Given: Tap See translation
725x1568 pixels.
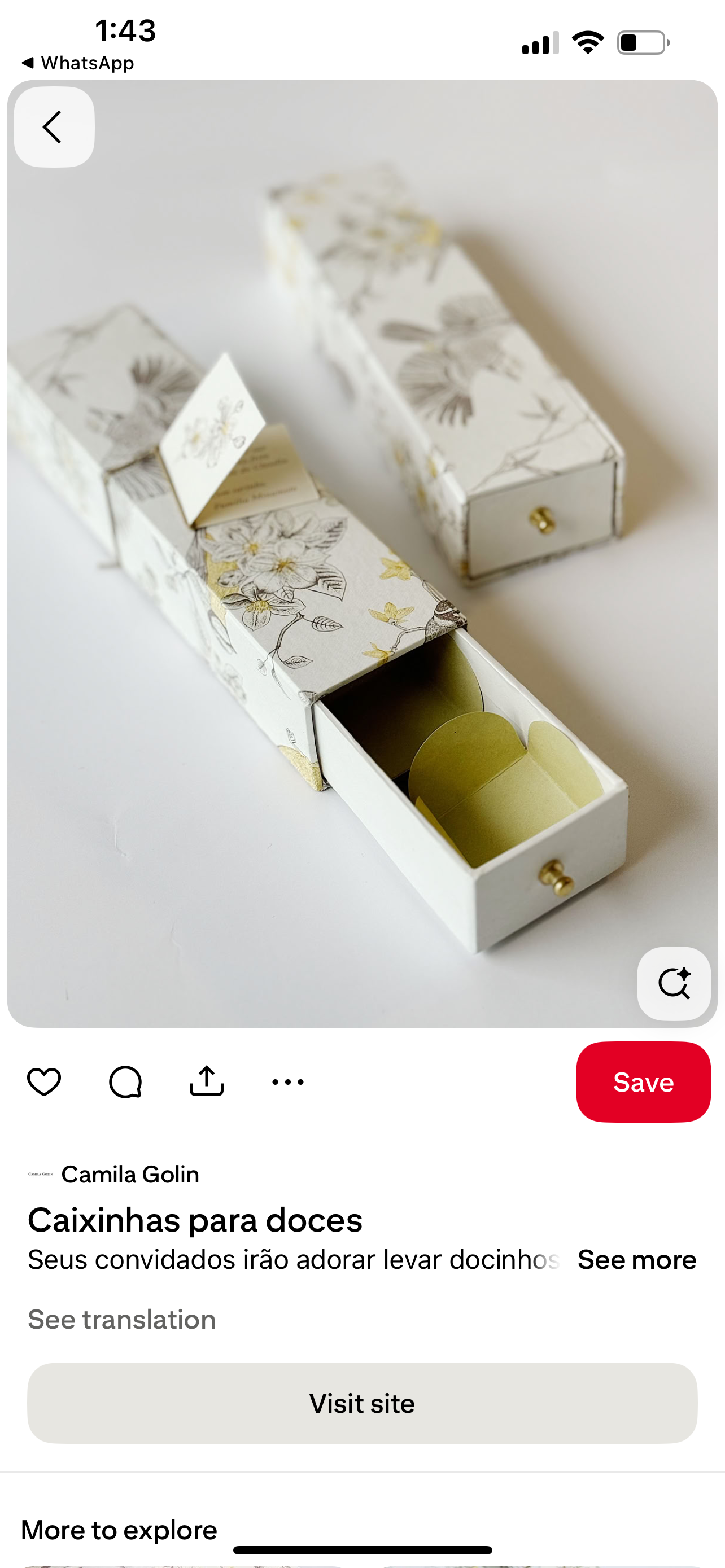Looking at the screenshot, I should tap(122, 1319).
